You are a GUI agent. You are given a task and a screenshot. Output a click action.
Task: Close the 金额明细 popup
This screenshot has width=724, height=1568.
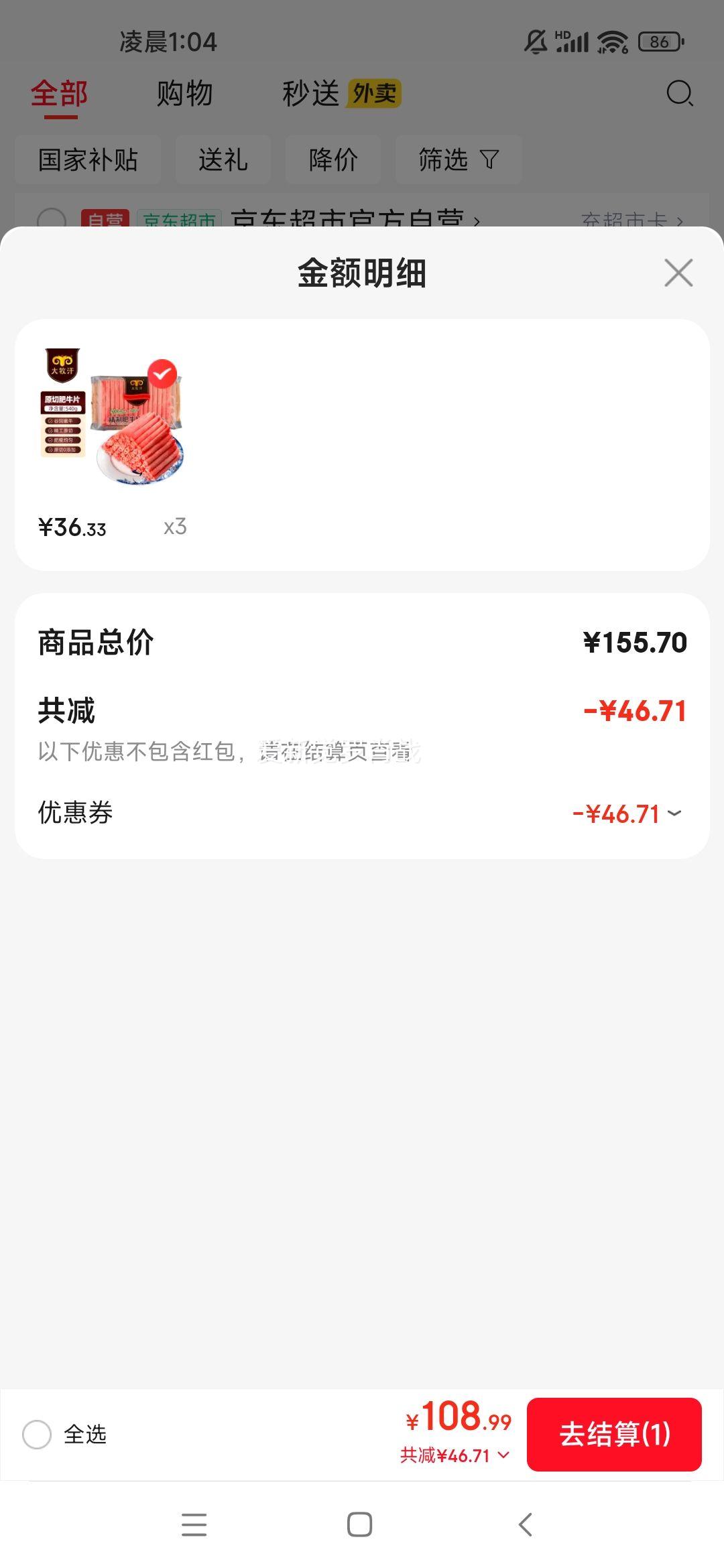[678, 273]
